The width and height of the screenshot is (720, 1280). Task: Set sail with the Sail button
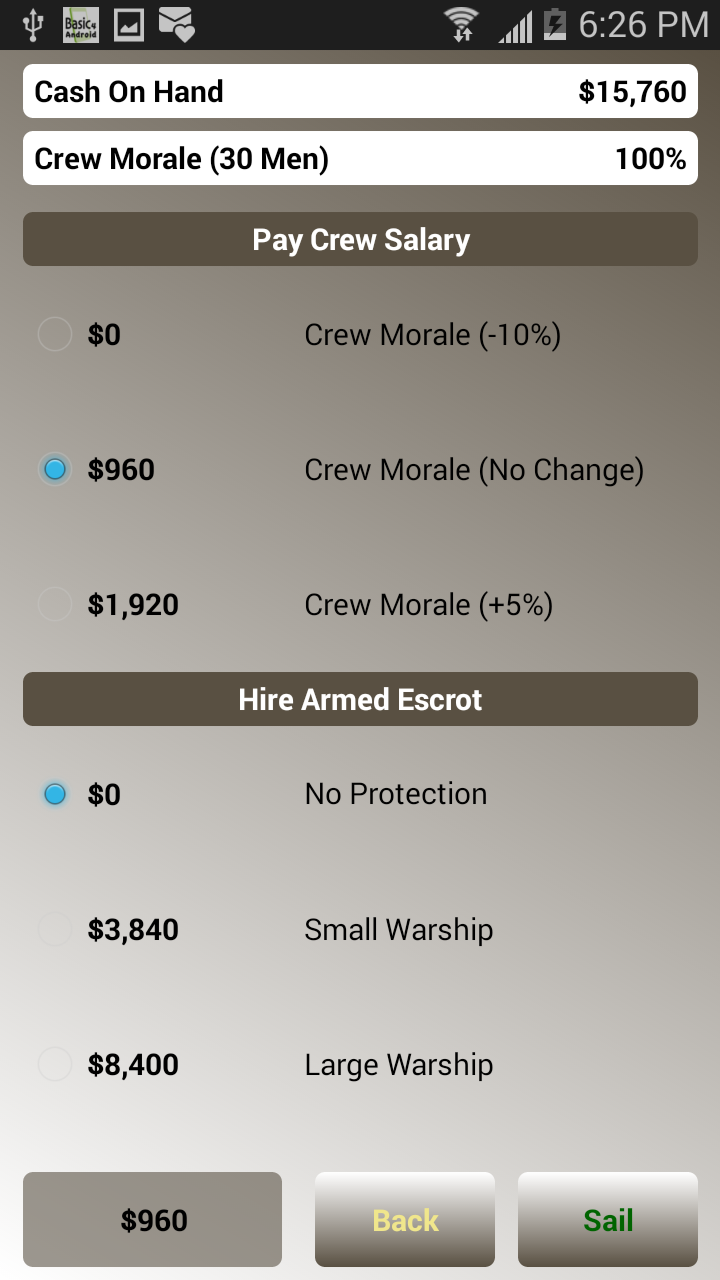click(x=608, y=1220)
